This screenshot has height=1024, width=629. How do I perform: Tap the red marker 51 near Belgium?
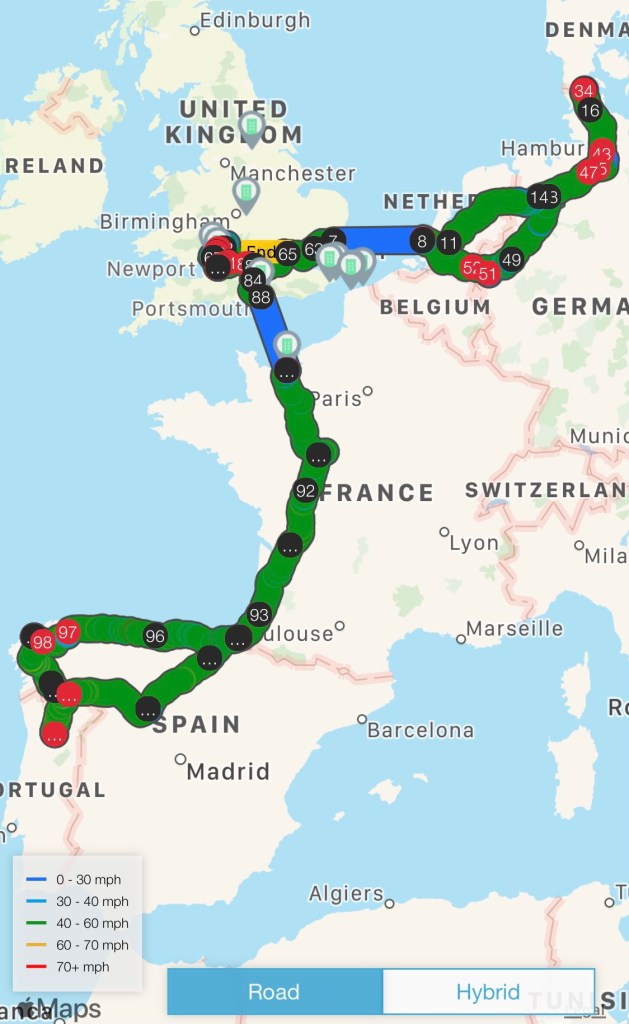[488, 273]
